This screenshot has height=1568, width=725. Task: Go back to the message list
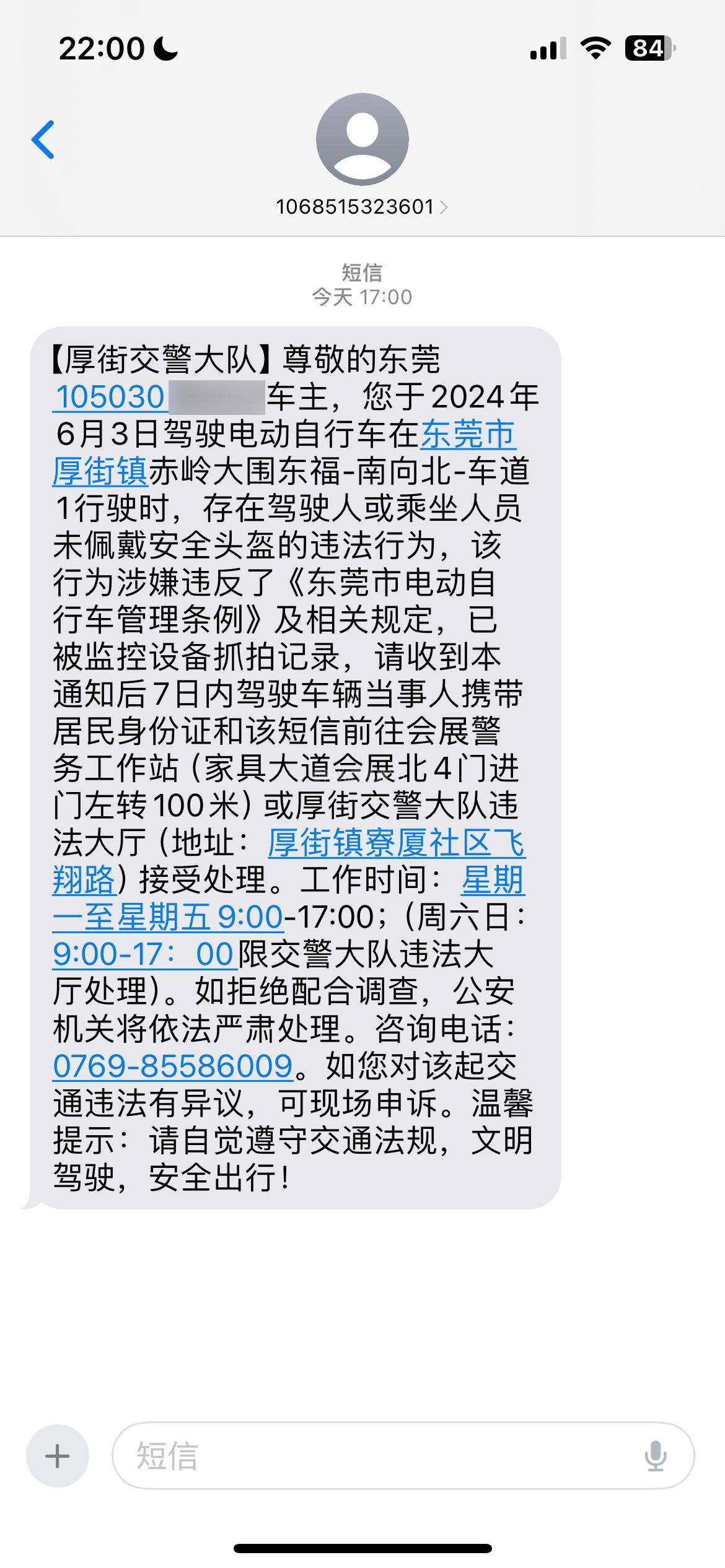coord(43,139)
